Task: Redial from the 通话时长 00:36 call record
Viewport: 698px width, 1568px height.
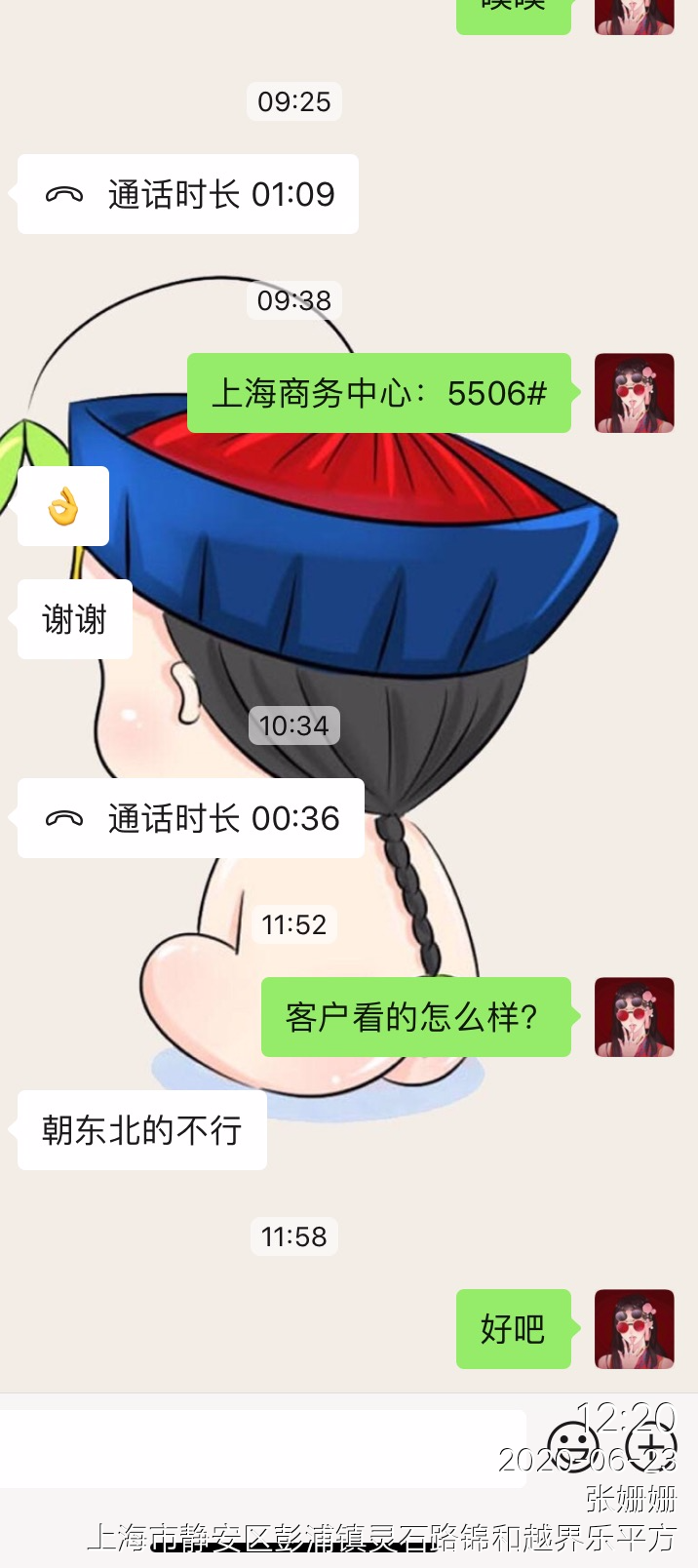Action: click(x=191, y=818)
